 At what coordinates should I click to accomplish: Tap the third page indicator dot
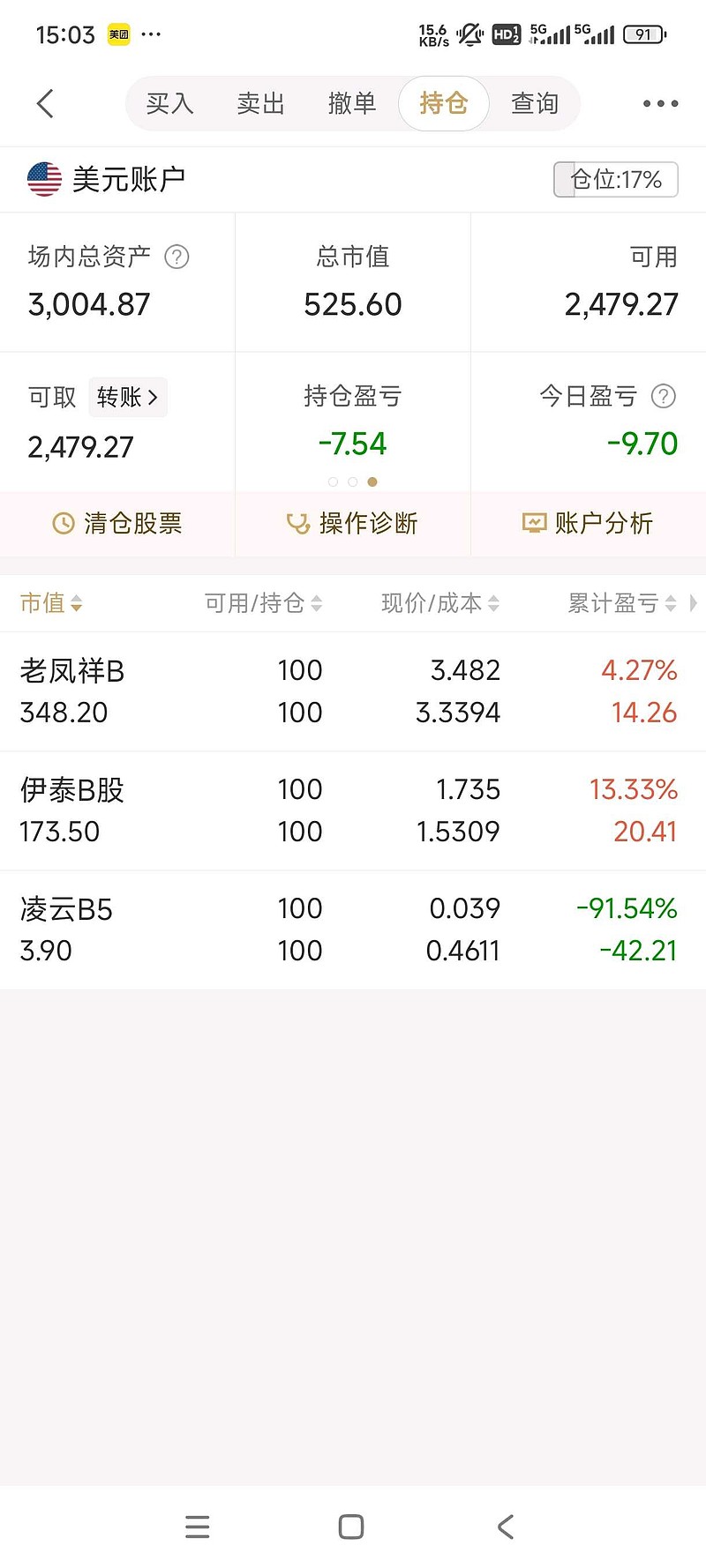coord(372,482)
